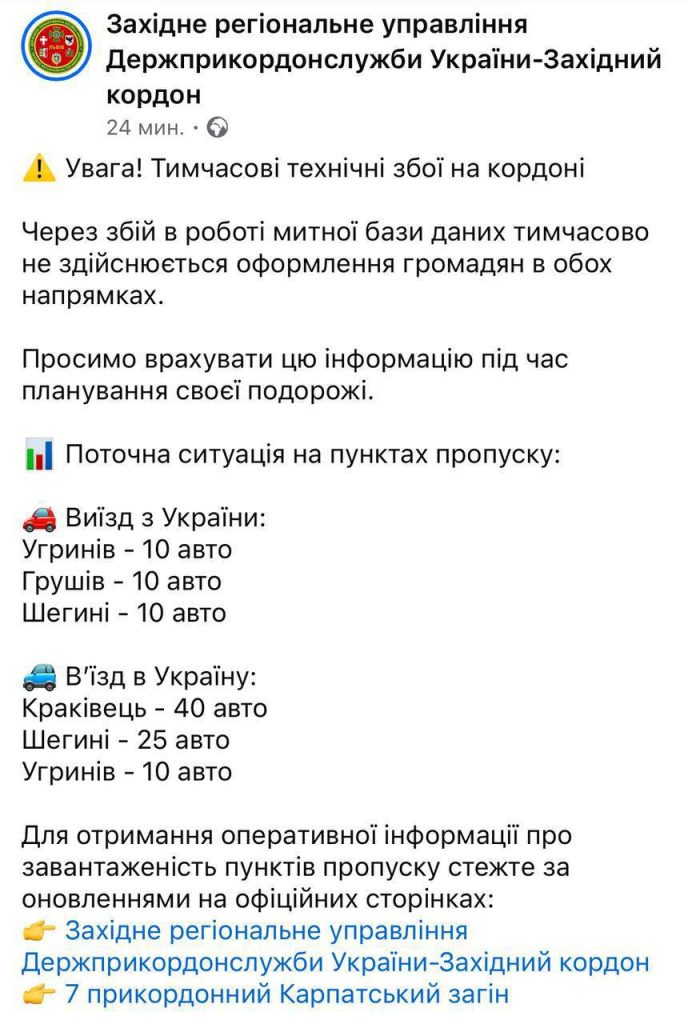Viewport: 688px width, 1024px height.
Task: Open the 7 прикордонний Карпатський загін link
Action: [x=287, y=995]
